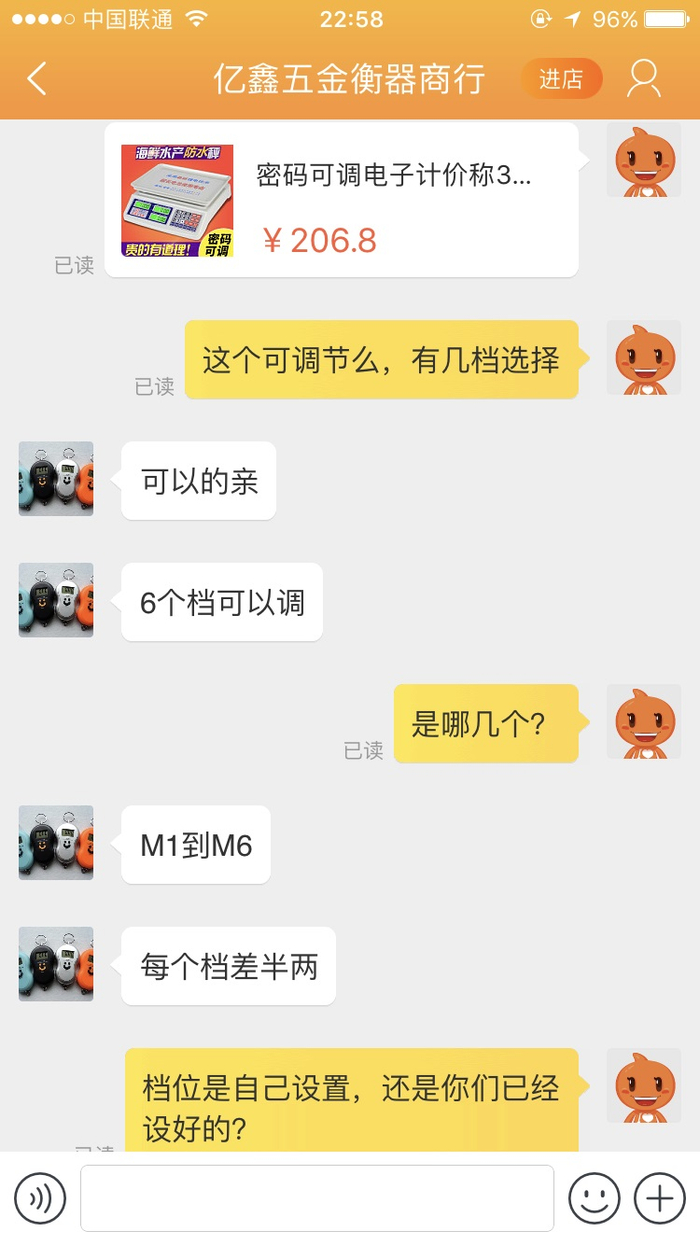Focus the message text field
The width and height of the screenshot is (700, 1245).
[x=317, y=1197]
